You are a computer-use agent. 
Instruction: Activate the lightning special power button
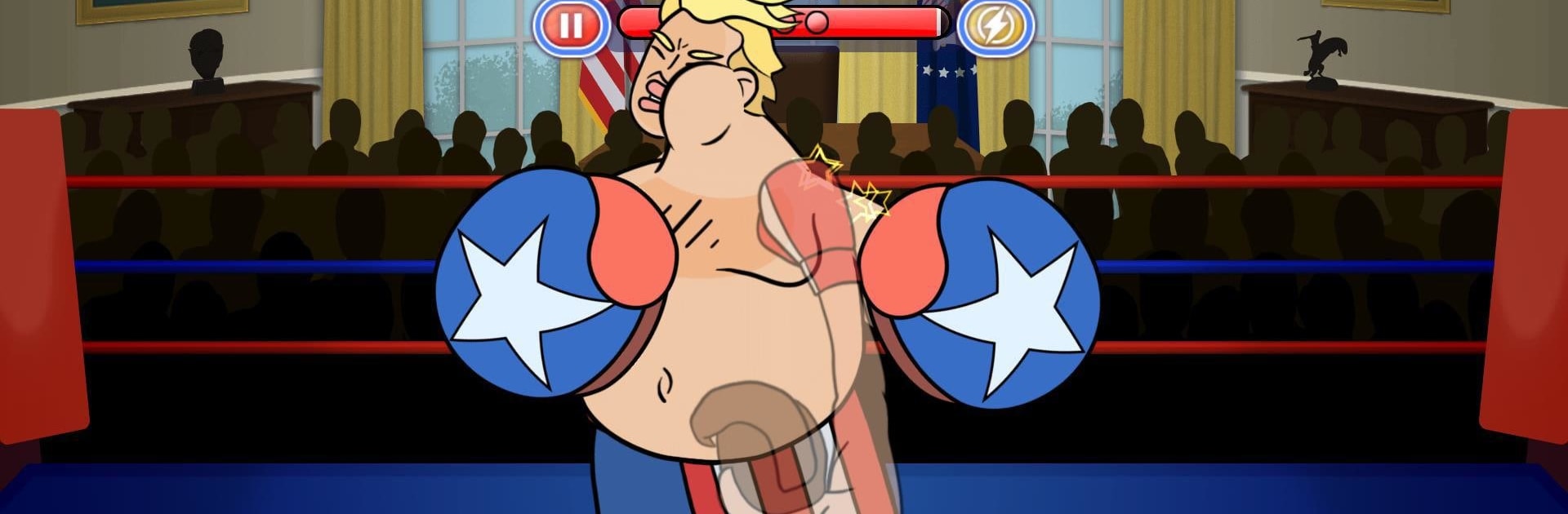tap(995, 26)
